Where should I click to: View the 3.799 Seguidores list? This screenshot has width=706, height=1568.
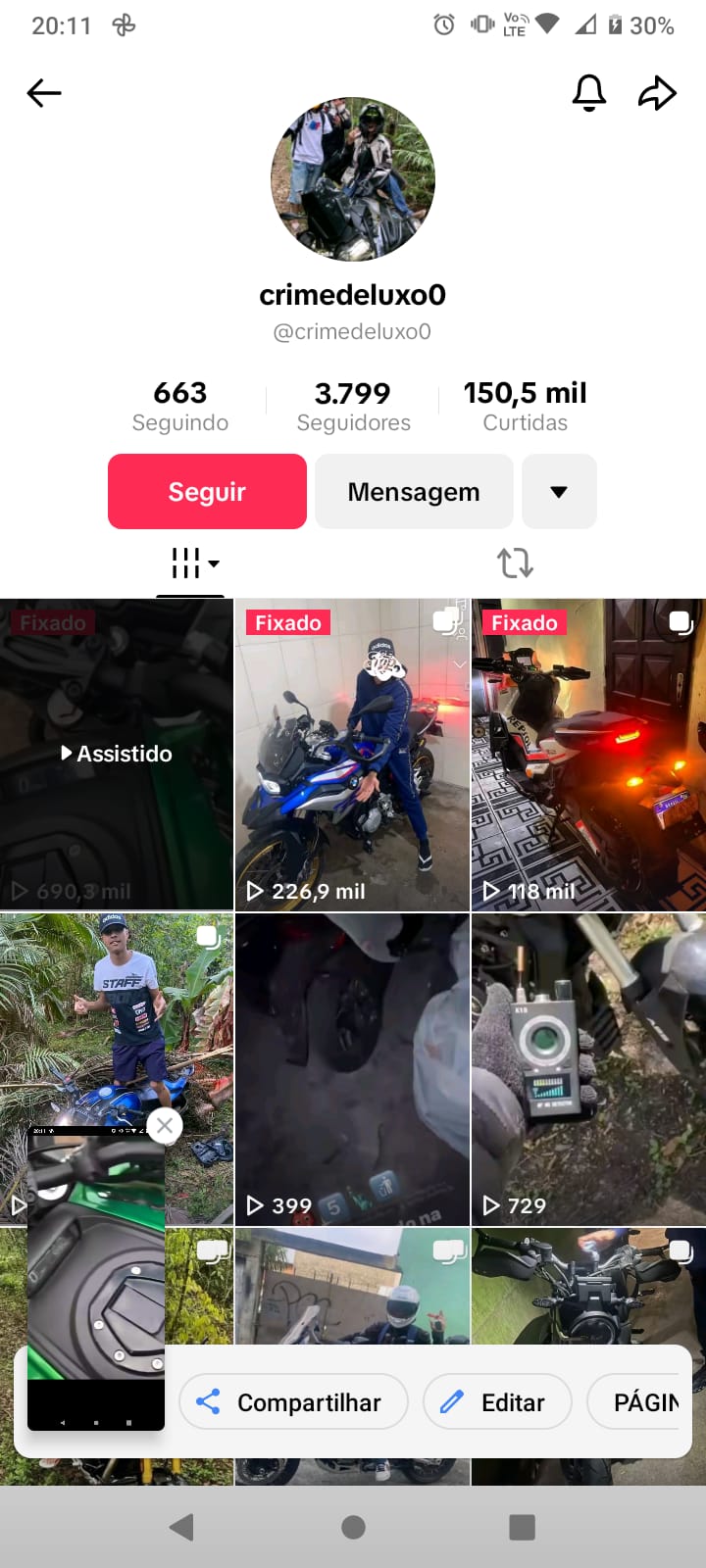[353, 407]
